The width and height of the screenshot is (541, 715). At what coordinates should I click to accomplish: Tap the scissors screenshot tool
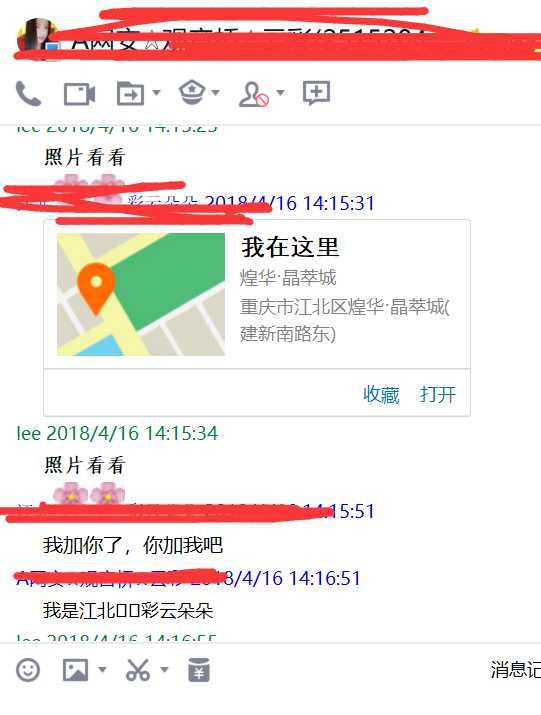click(x=138, y=670)
